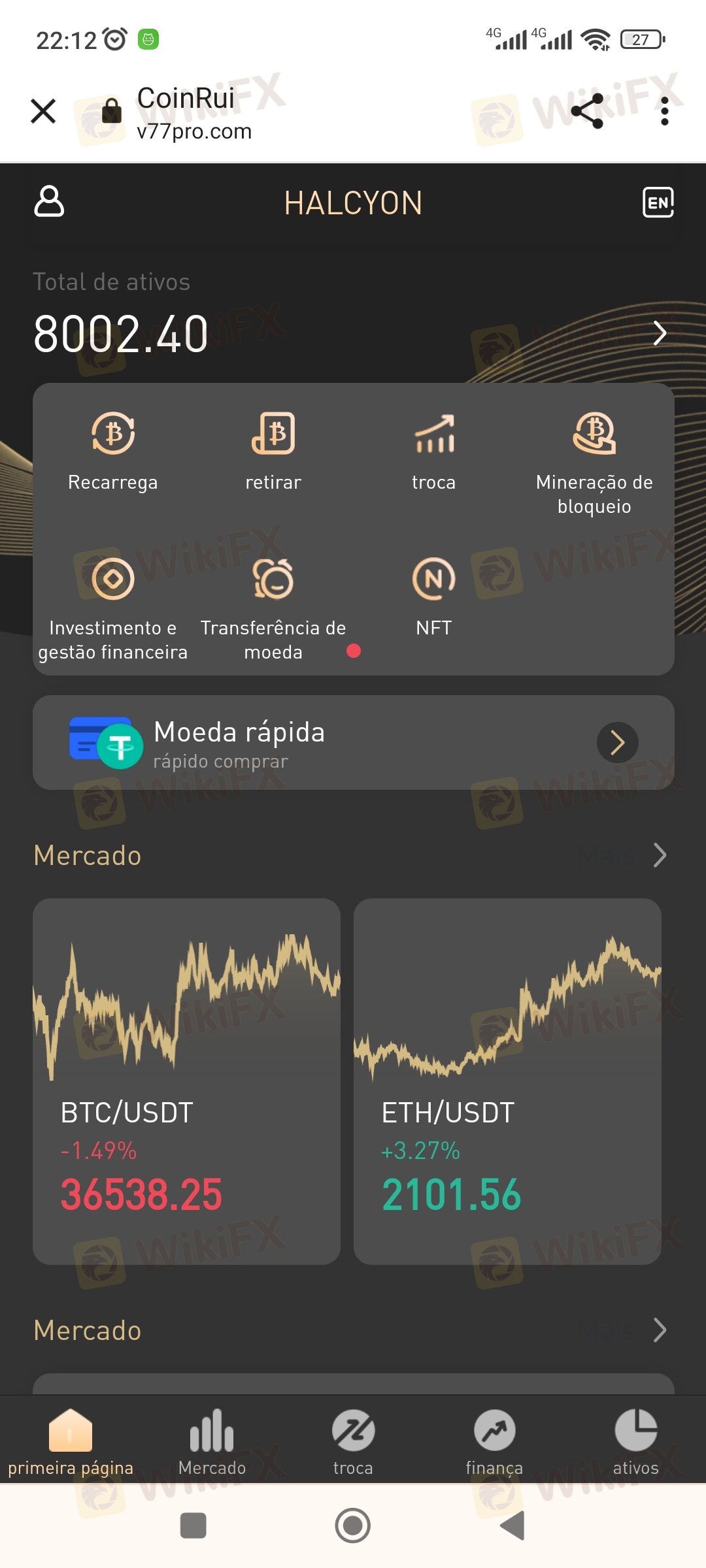Viewport: 706px width, 1568px height.
Task: Open Transferência de moeda
Action: pos(273,604)
